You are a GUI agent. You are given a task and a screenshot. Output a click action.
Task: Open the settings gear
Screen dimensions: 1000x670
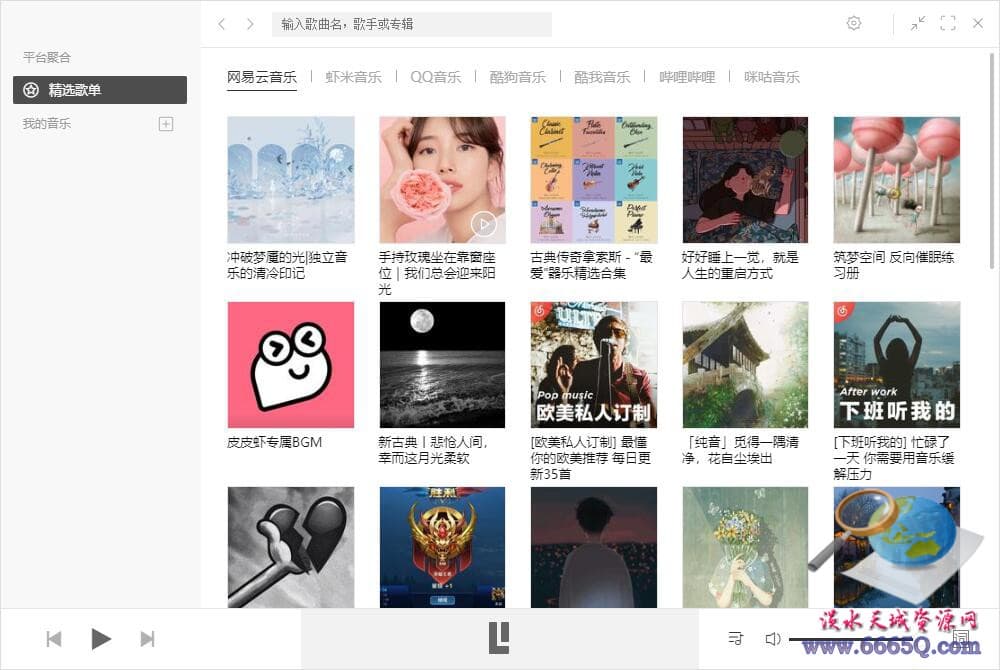point(853,23)
